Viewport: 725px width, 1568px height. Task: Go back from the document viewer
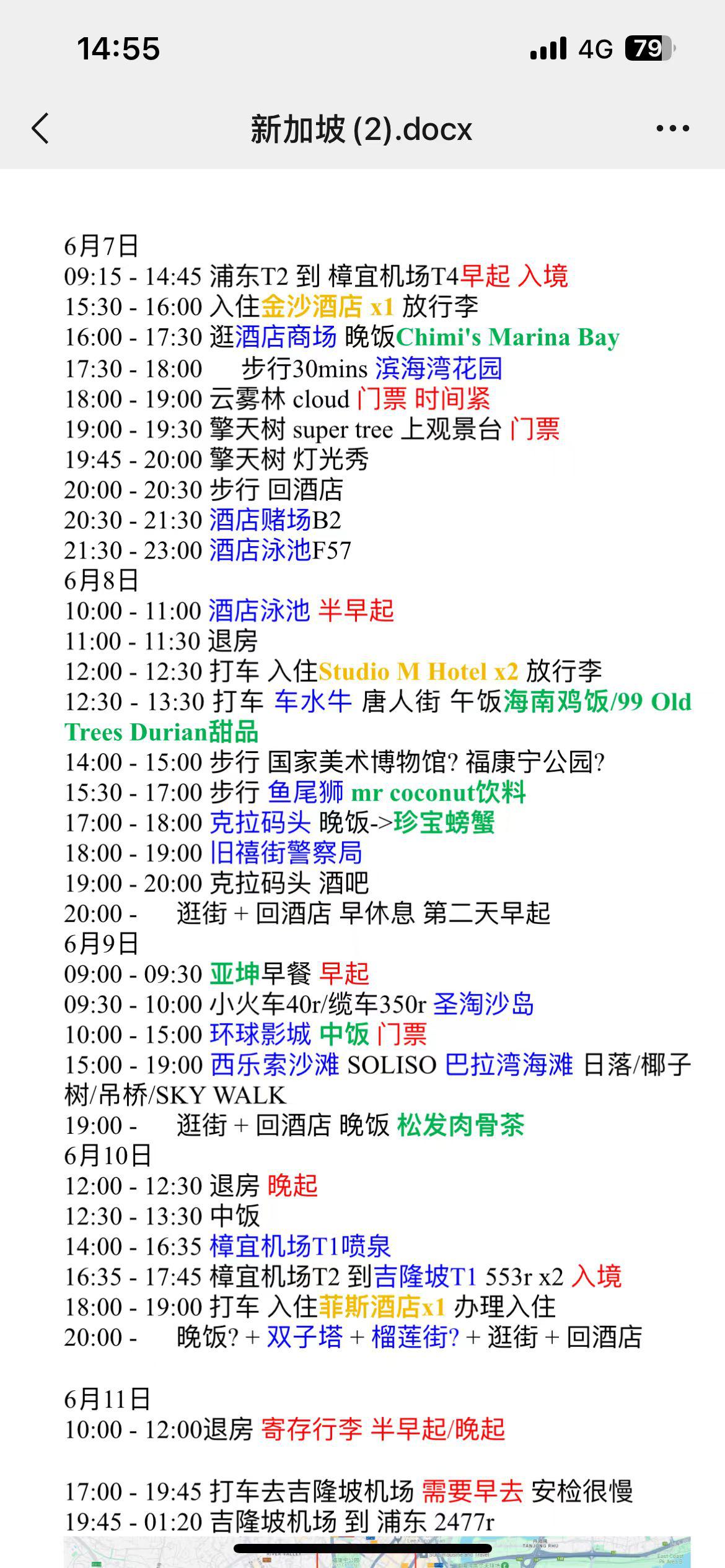click(x=41, y=129)
